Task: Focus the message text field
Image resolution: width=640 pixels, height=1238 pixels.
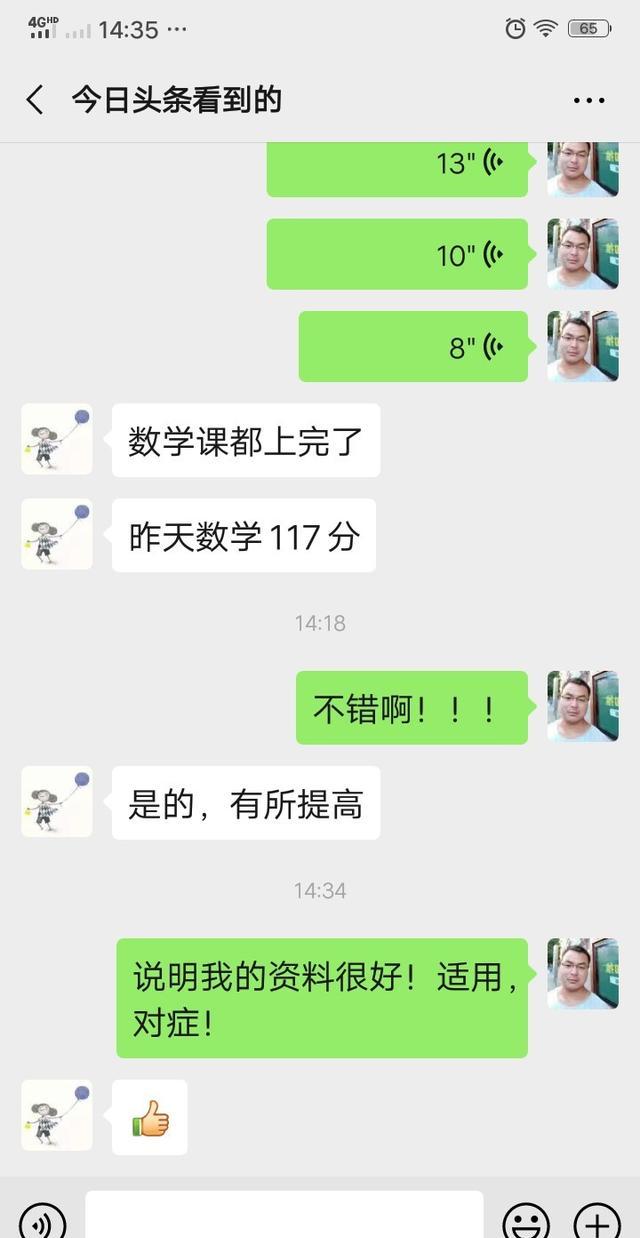Action: (284, 1216)
